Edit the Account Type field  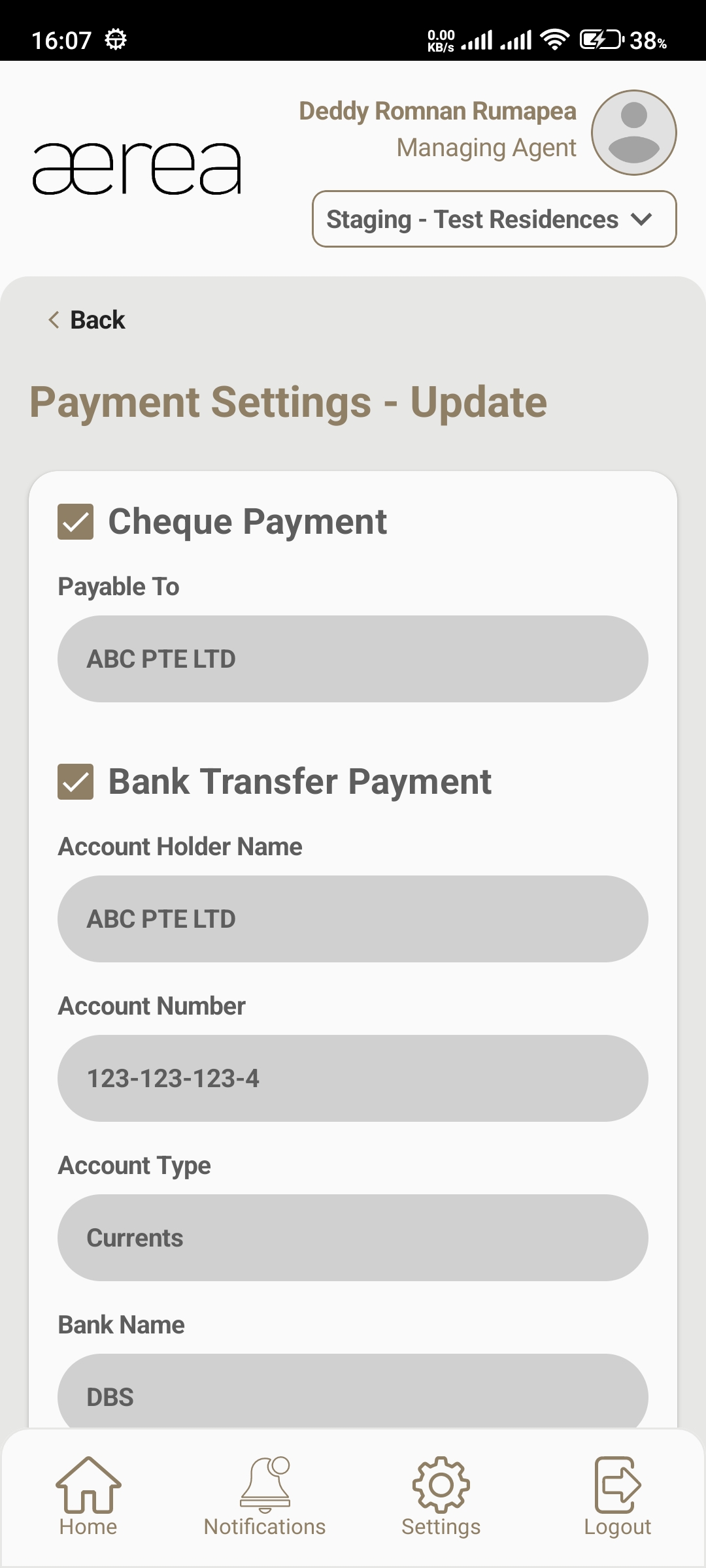coord(353,1238)
